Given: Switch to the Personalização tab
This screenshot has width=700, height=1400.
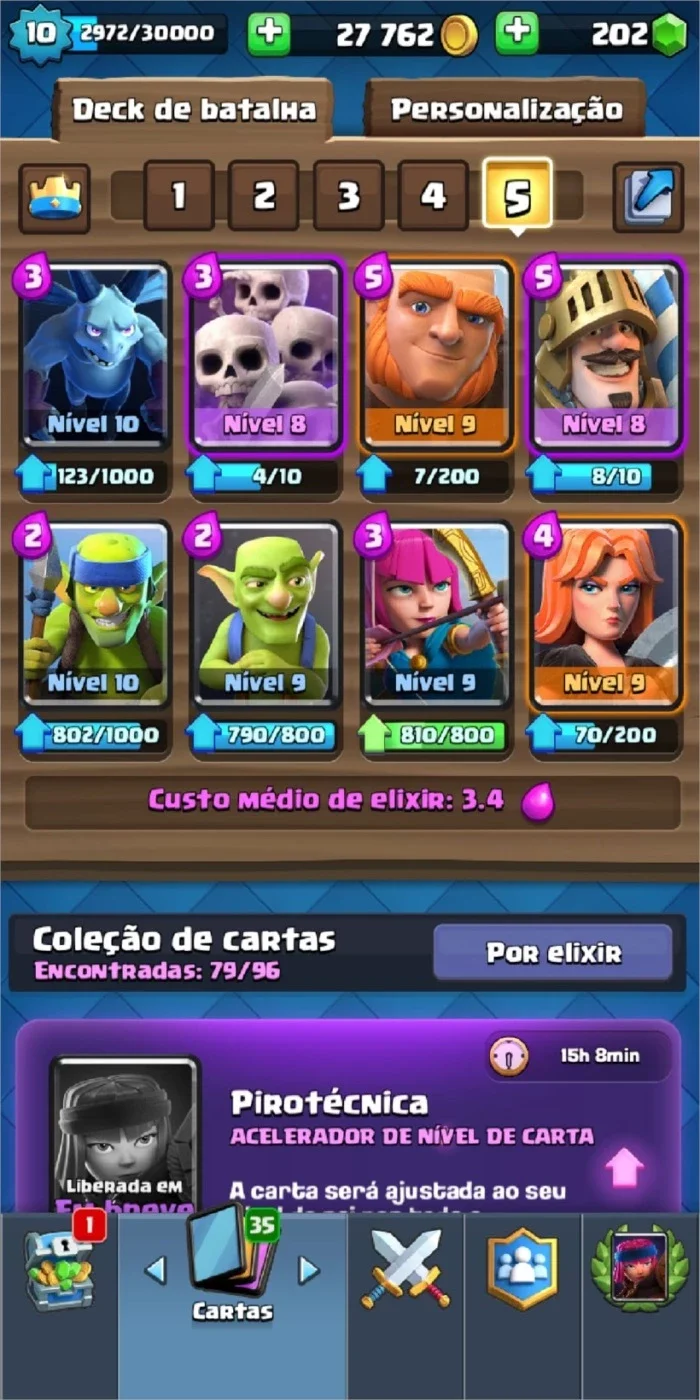Looking at the screenshot, I should [506, 109].
